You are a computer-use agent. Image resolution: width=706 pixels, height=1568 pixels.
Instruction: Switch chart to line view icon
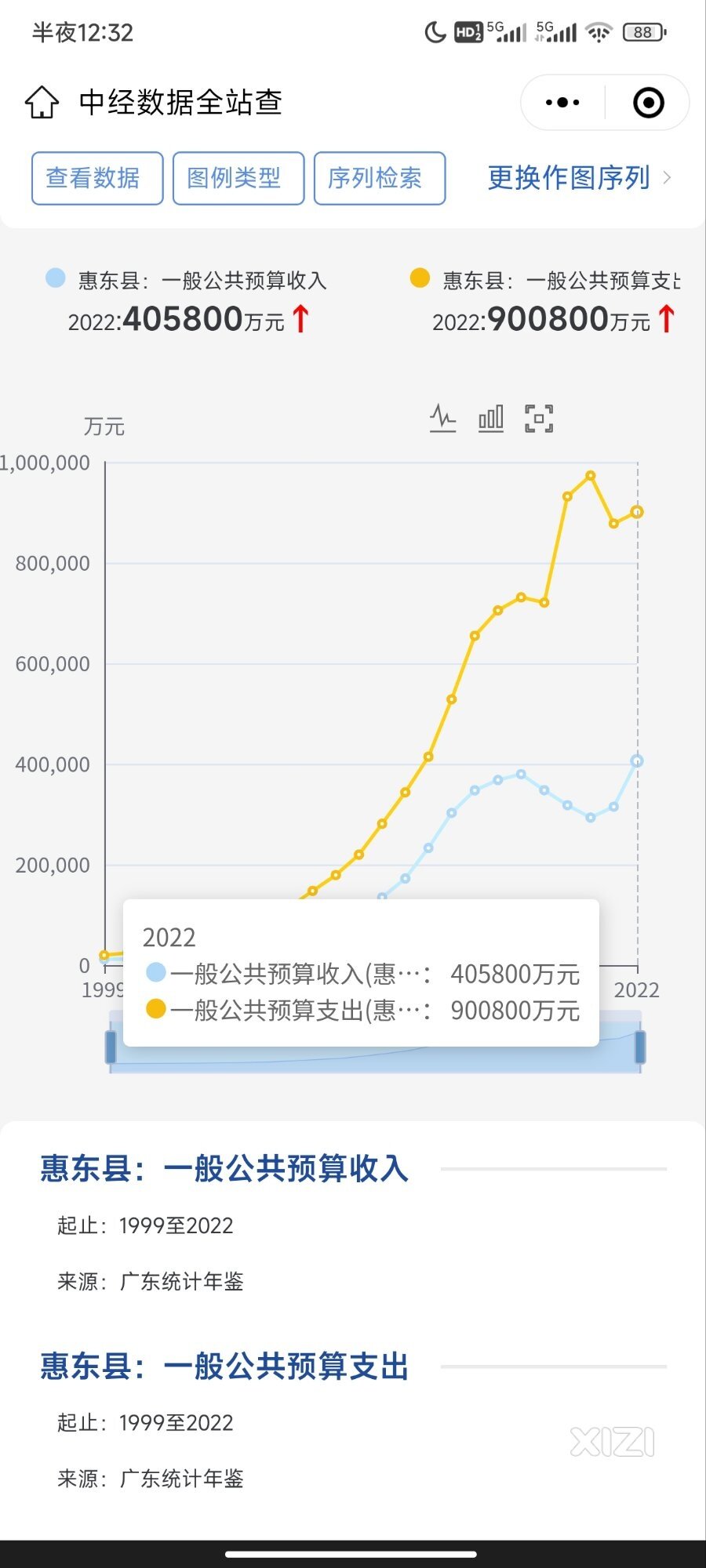[x=443, y=418]
